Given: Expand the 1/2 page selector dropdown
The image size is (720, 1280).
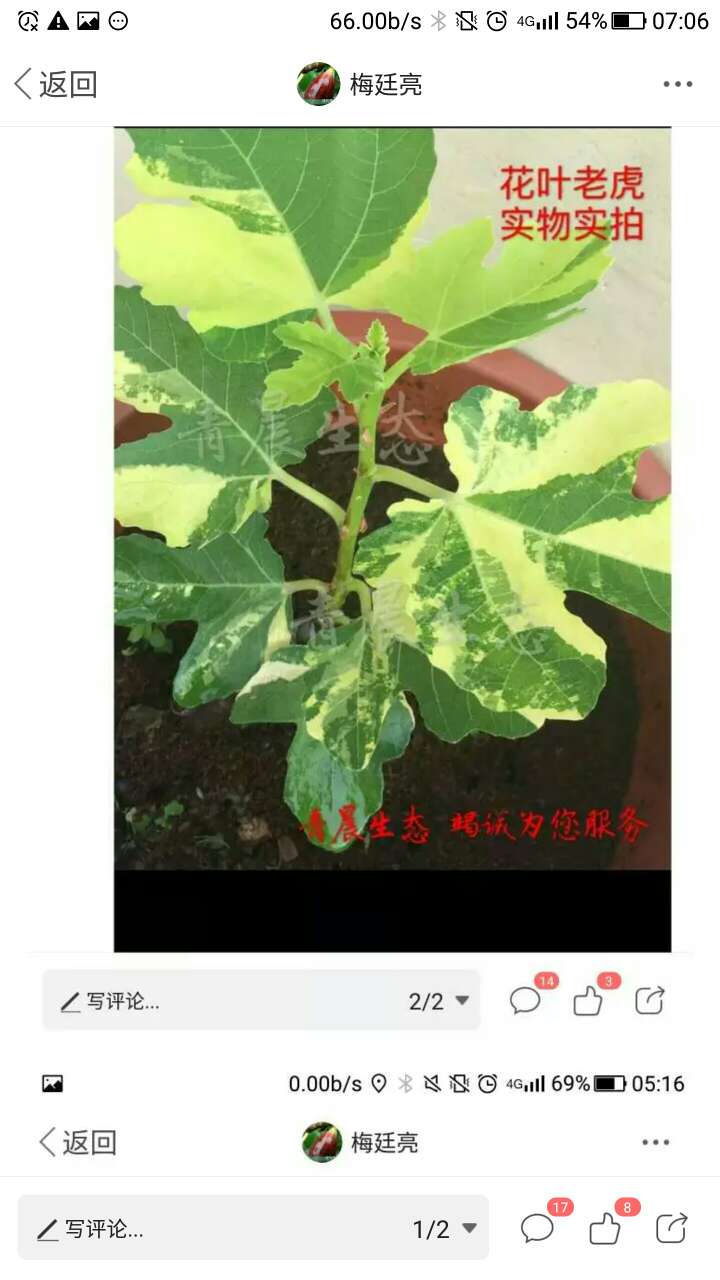Looking at the screenshot, I should (445, 1229).
